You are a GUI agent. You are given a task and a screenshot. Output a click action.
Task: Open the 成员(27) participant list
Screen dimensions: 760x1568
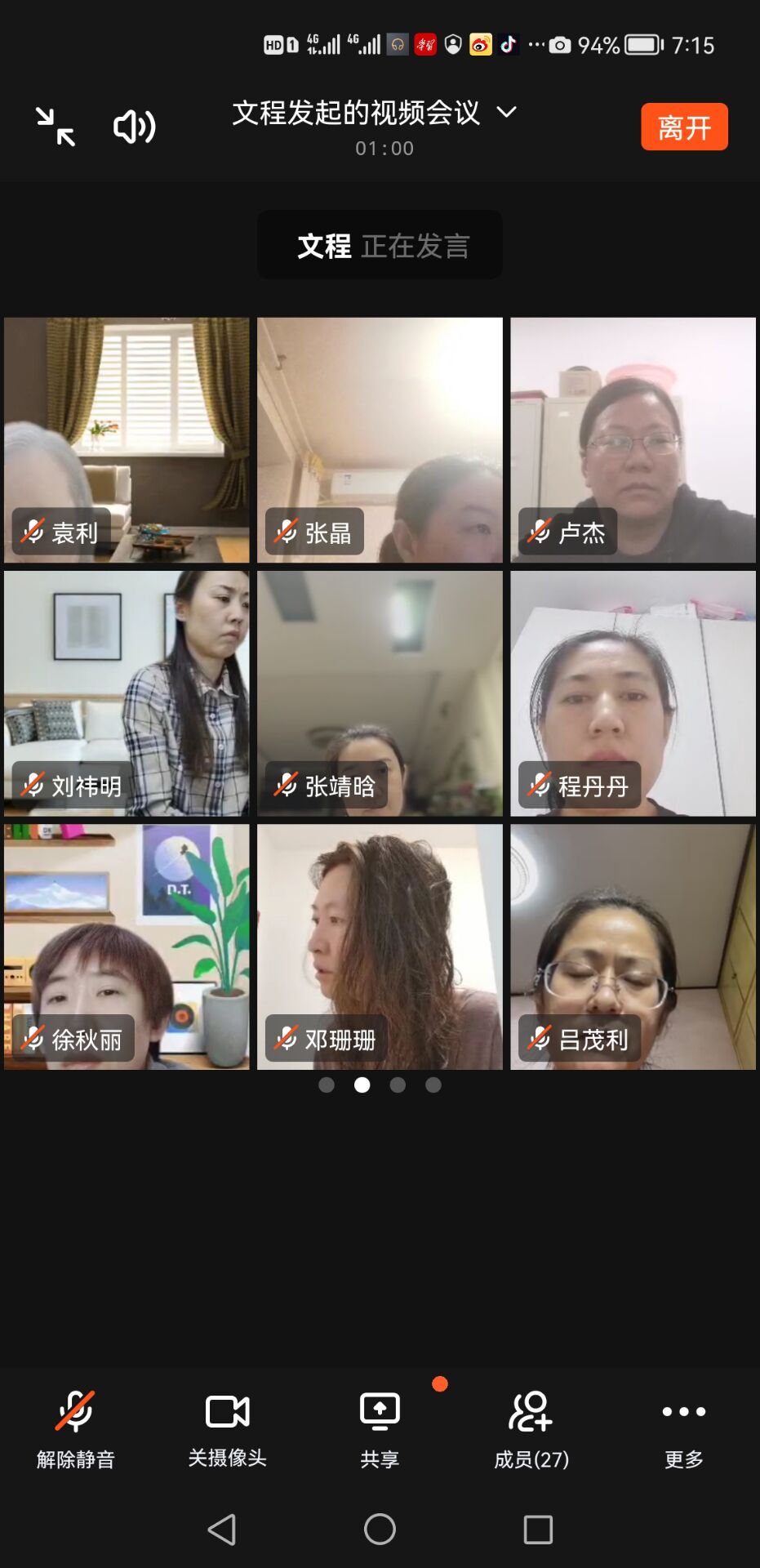(531, 1428)
